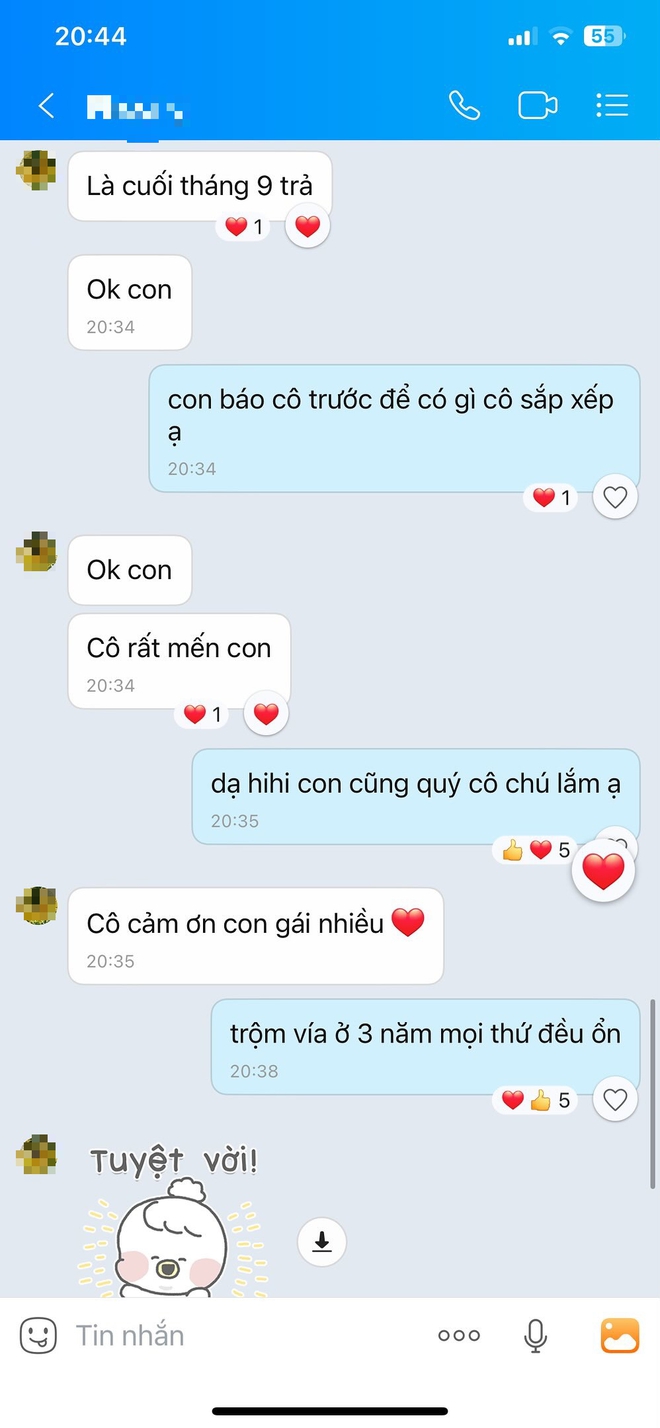This screenshot has height=1428, width=660.
Task: Open the chat options menu
Action: pyautogui.click(x=612, y=106)
